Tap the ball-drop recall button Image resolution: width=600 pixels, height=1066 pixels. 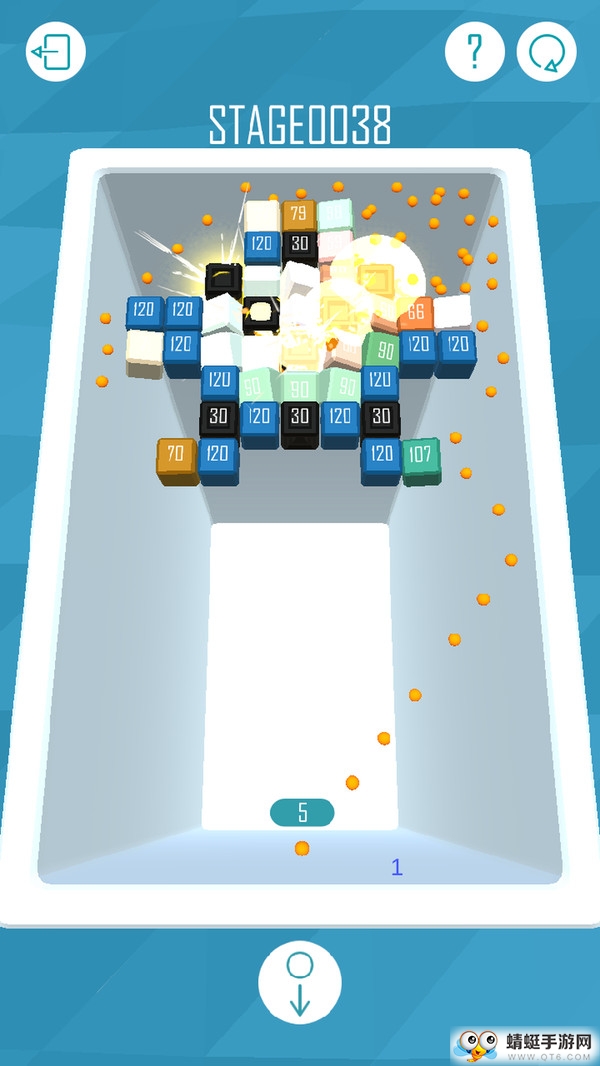pos(300,981)
